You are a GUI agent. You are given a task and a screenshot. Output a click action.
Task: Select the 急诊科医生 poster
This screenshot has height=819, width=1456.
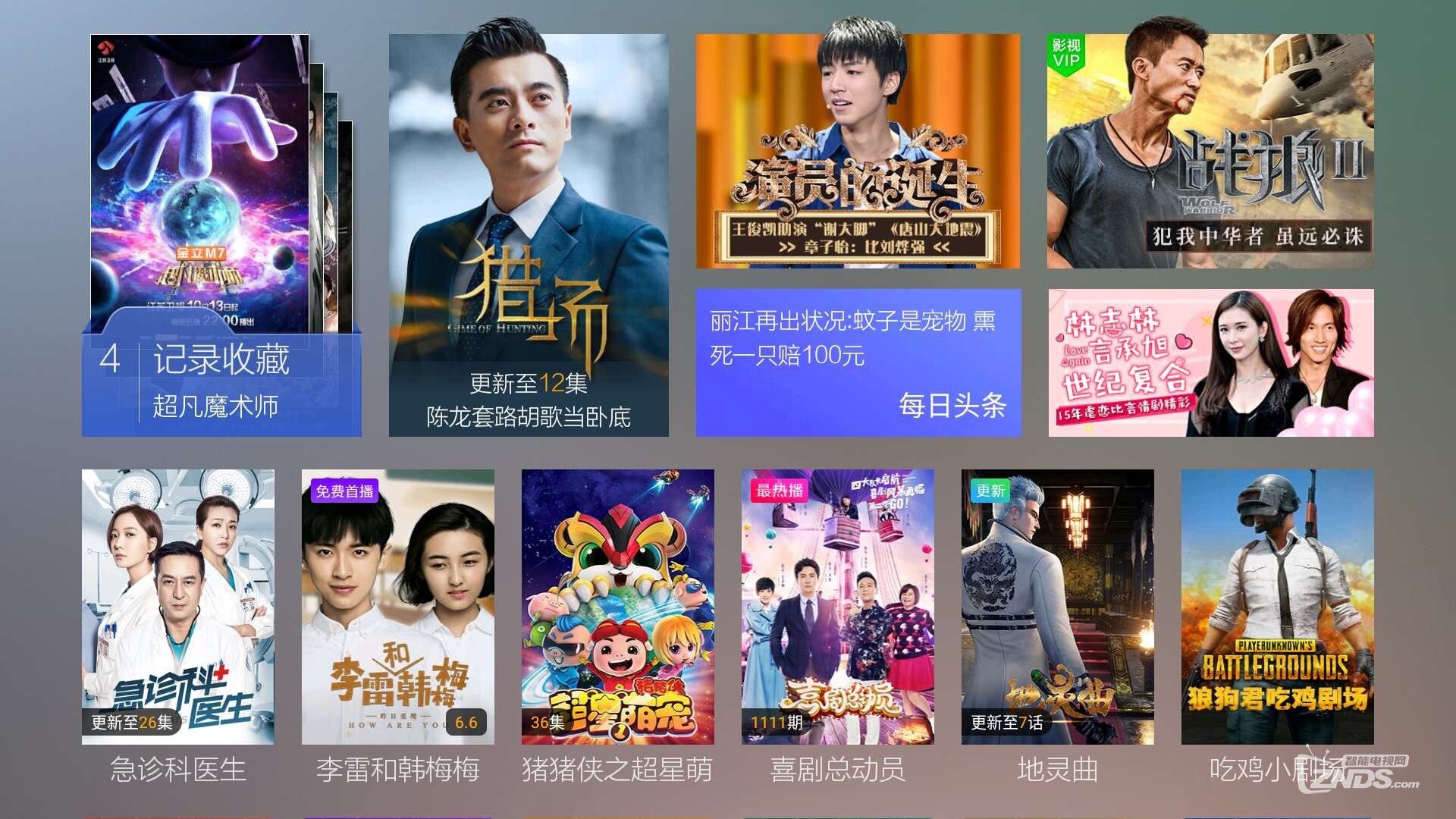(x=178, y=607)
